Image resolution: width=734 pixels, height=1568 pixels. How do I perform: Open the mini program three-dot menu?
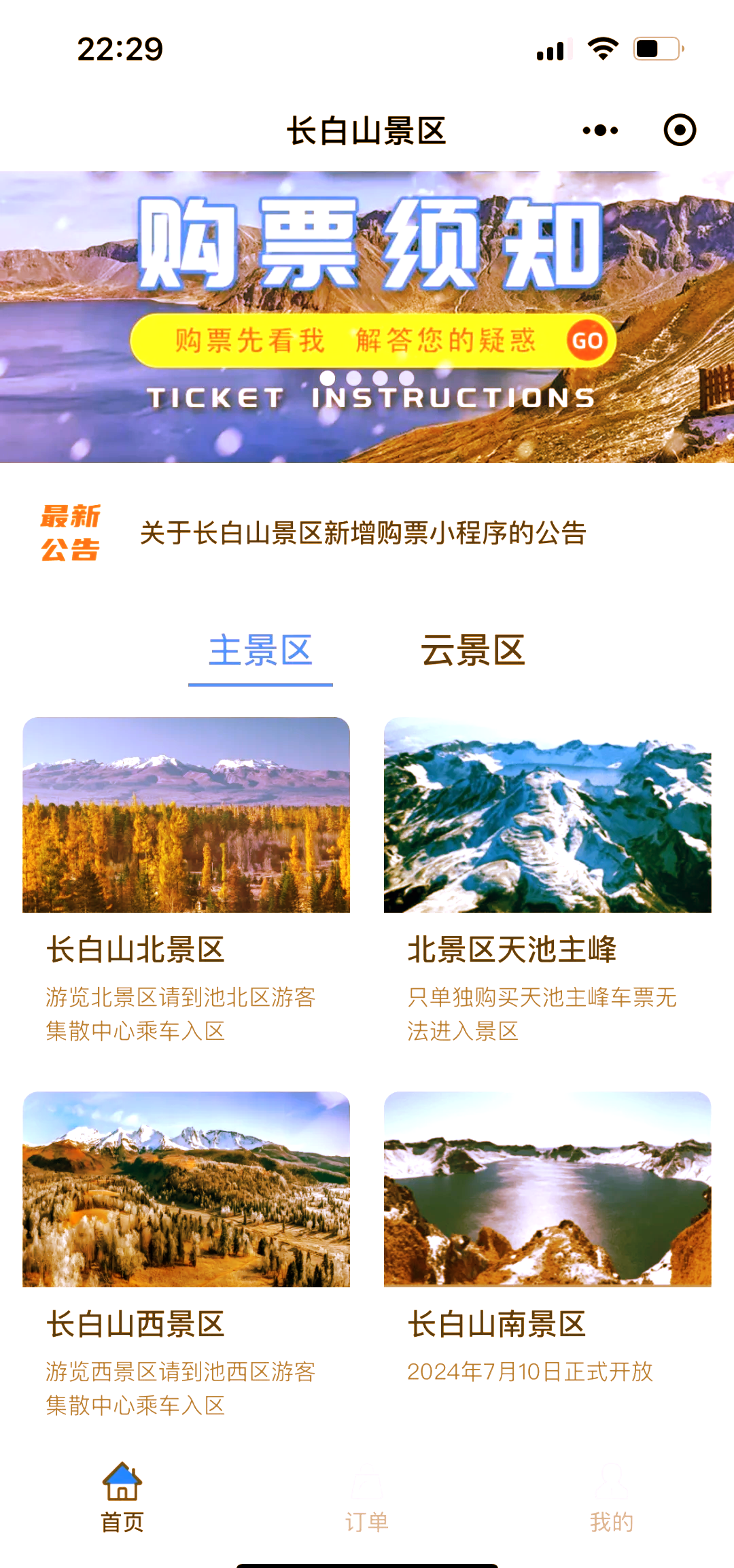point(601,130)
